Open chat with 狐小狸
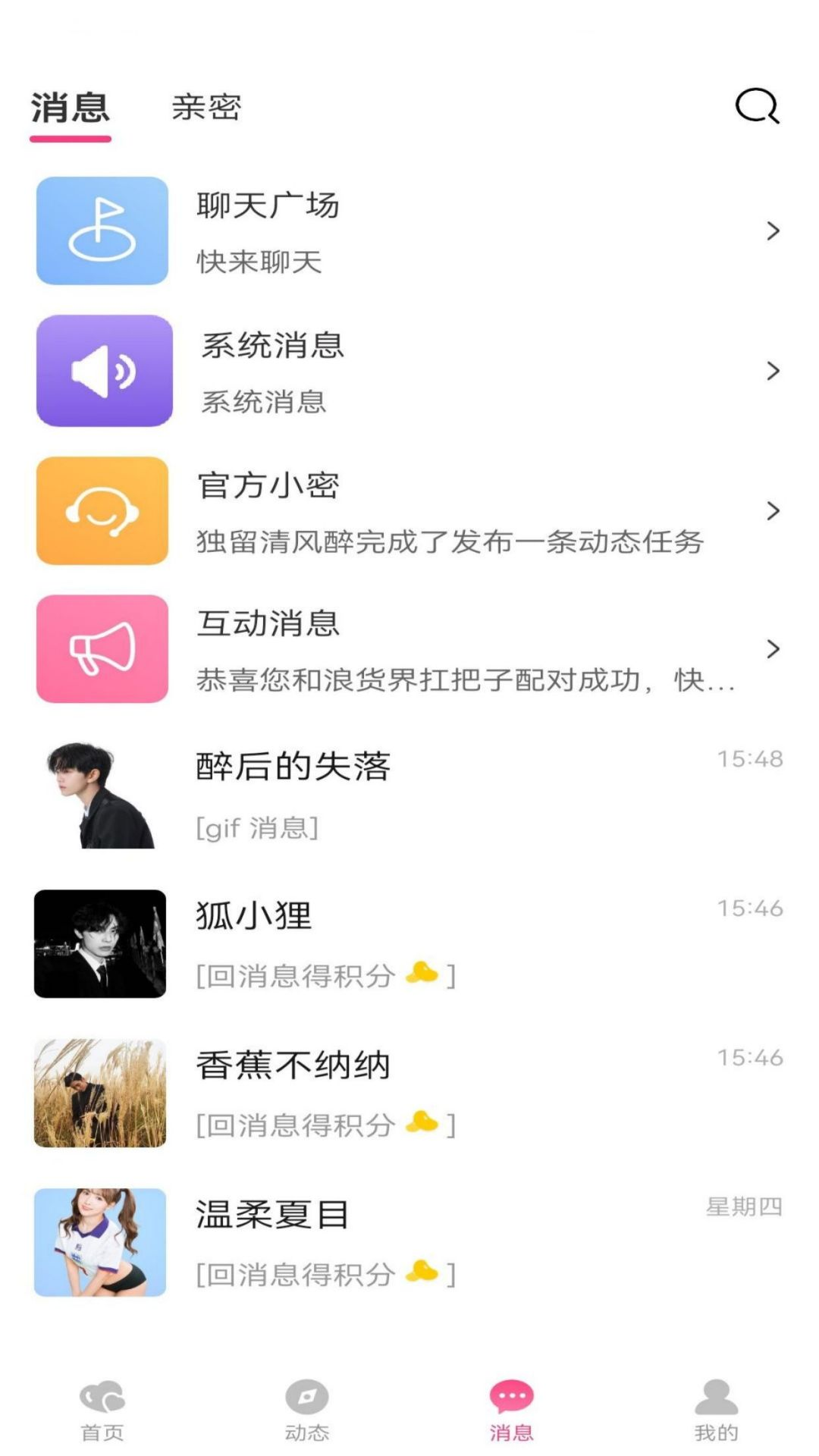The width and height of the screenshot is (819, 1456). point(409,943)
